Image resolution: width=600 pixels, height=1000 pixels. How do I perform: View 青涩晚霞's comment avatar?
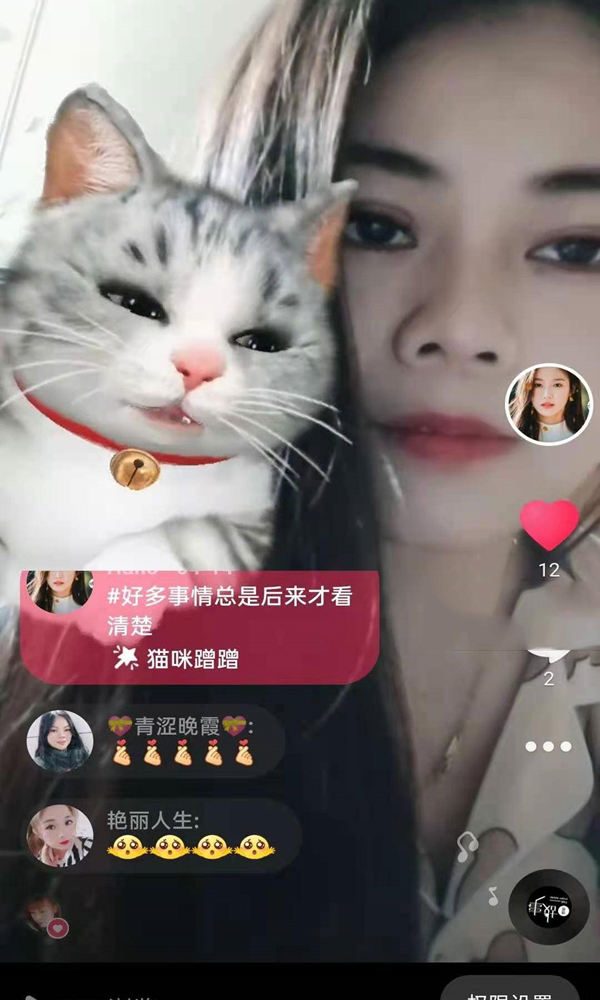pos(60,740)
